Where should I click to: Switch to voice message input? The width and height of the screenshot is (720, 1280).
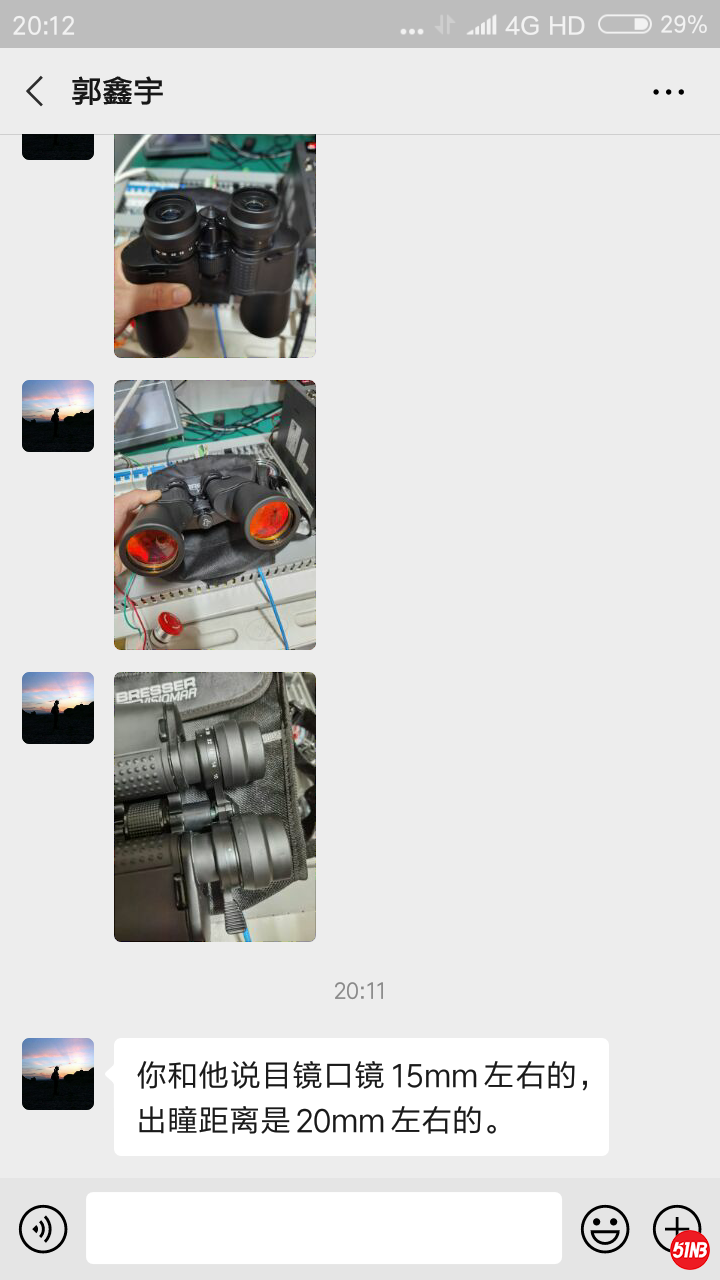pos(43,1228)
